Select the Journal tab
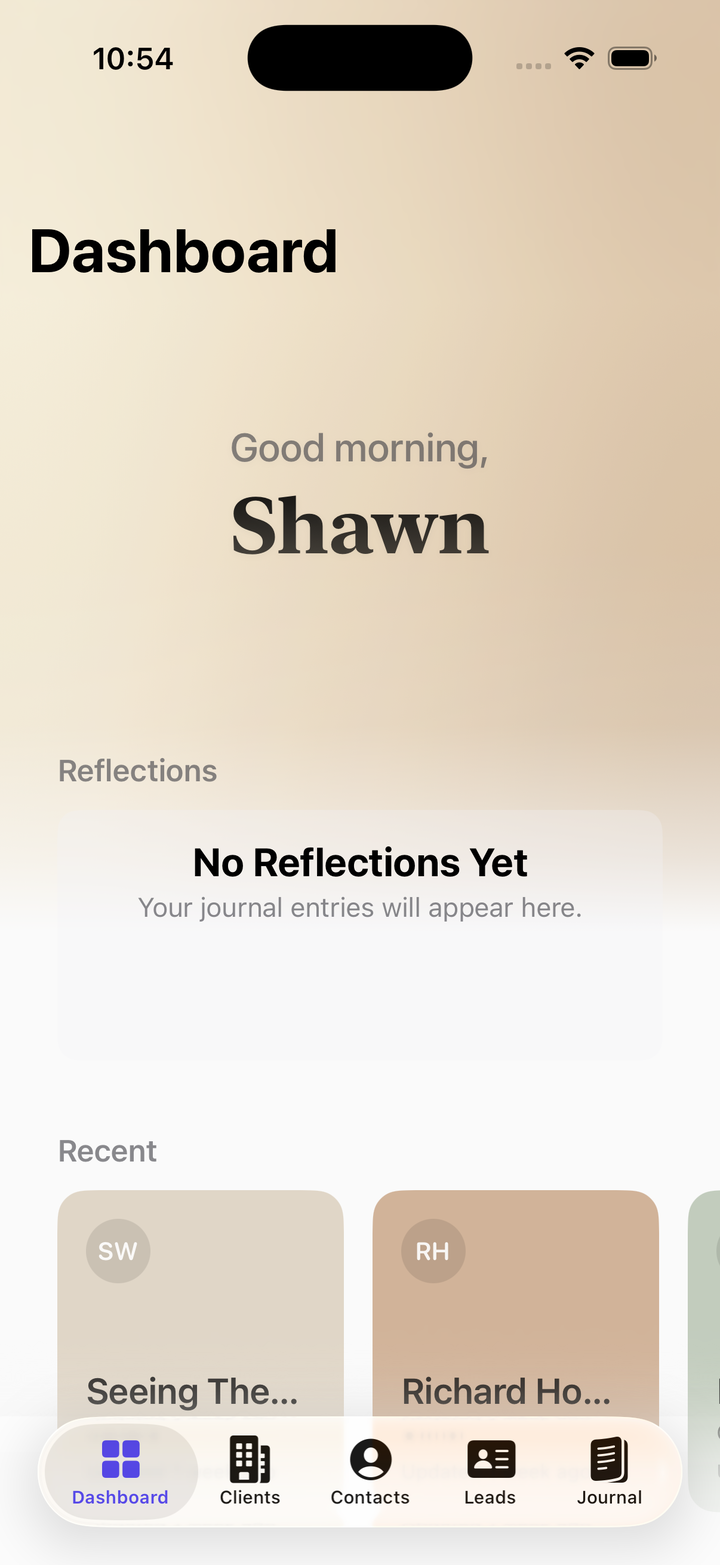This screenshot has height=1565, width=720. point(609,1471)
